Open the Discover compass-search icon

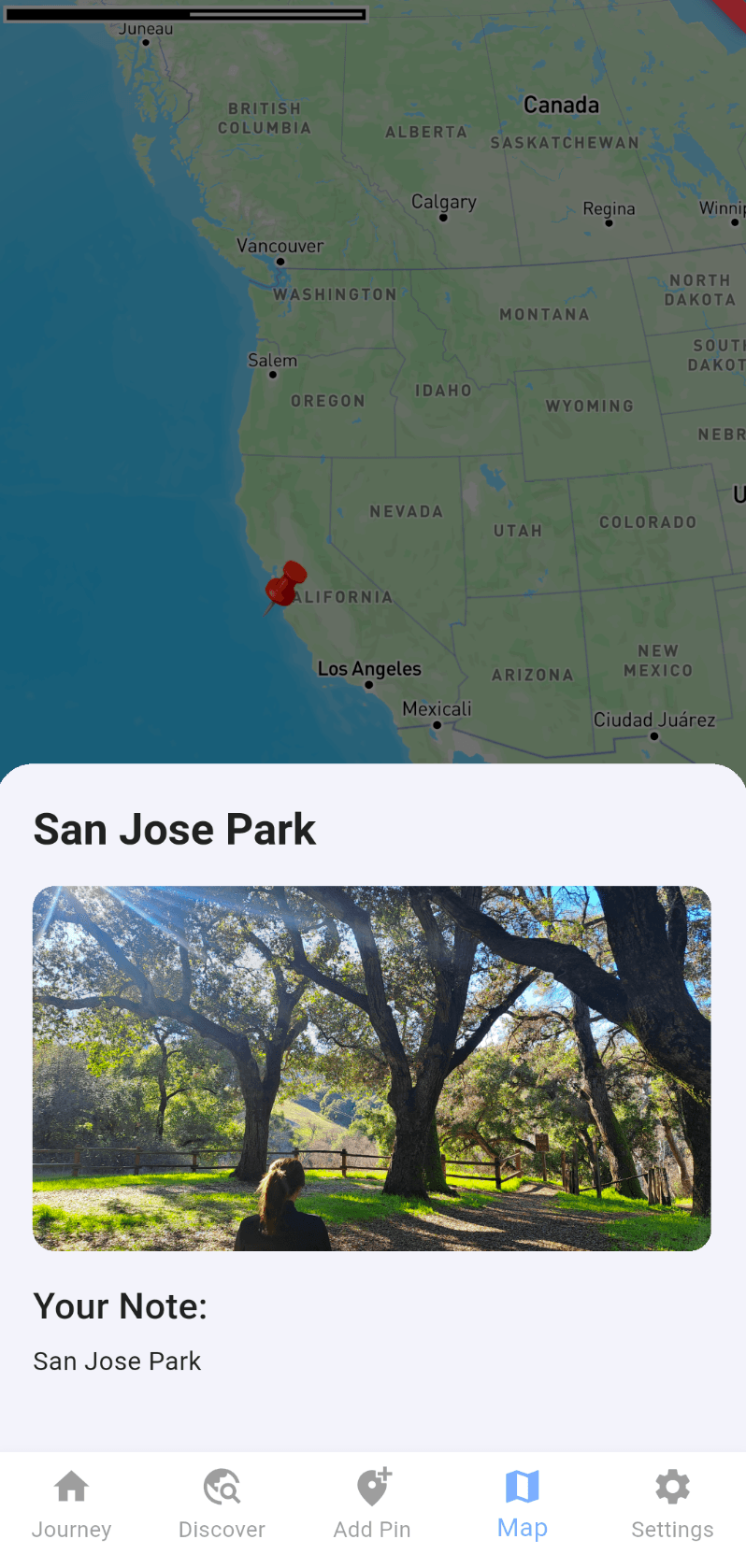(x=222, y=1486)
